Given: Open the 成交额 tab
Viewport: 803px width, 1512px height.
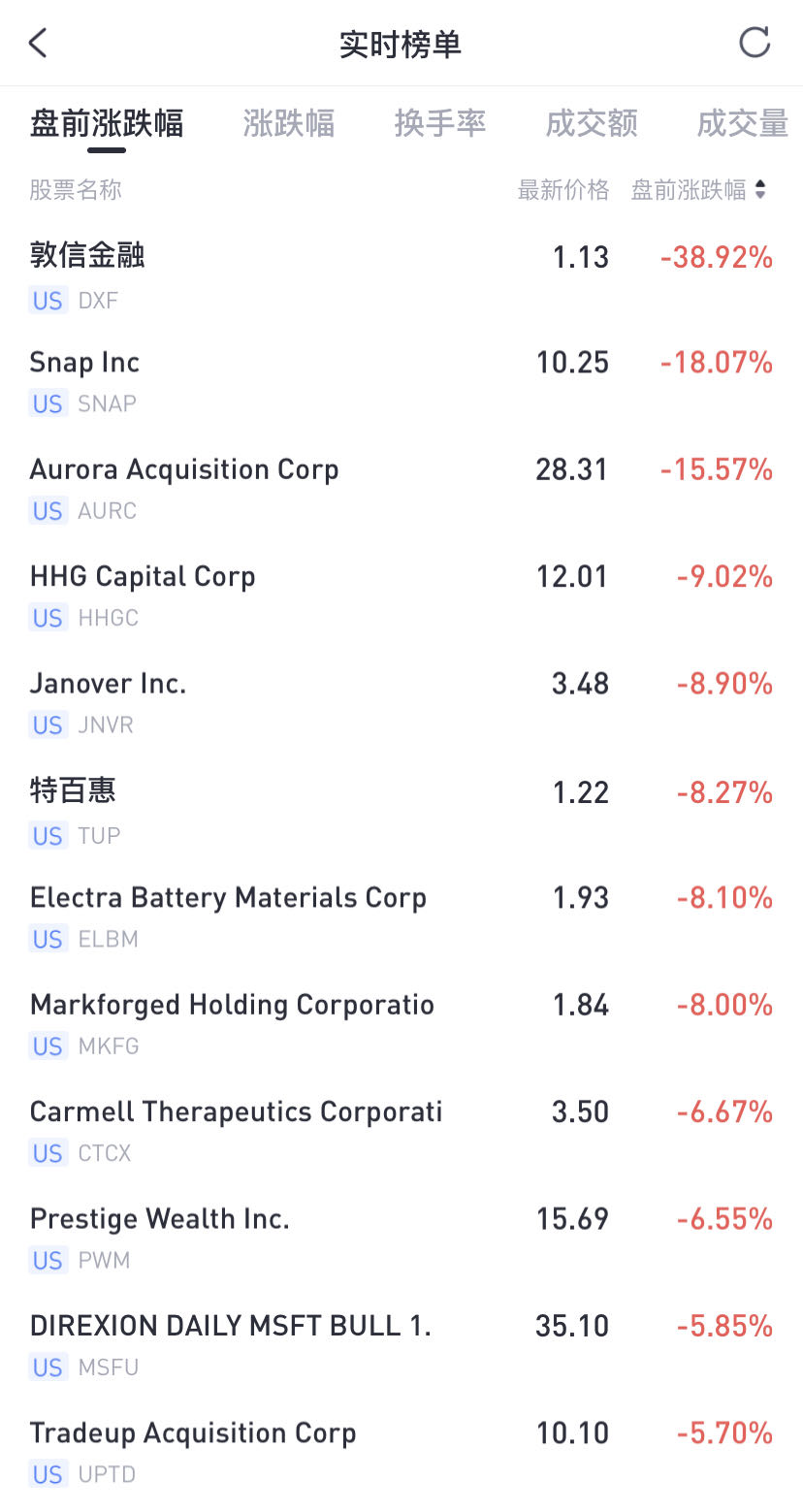Looking at the screenshot, I should 592,124.
